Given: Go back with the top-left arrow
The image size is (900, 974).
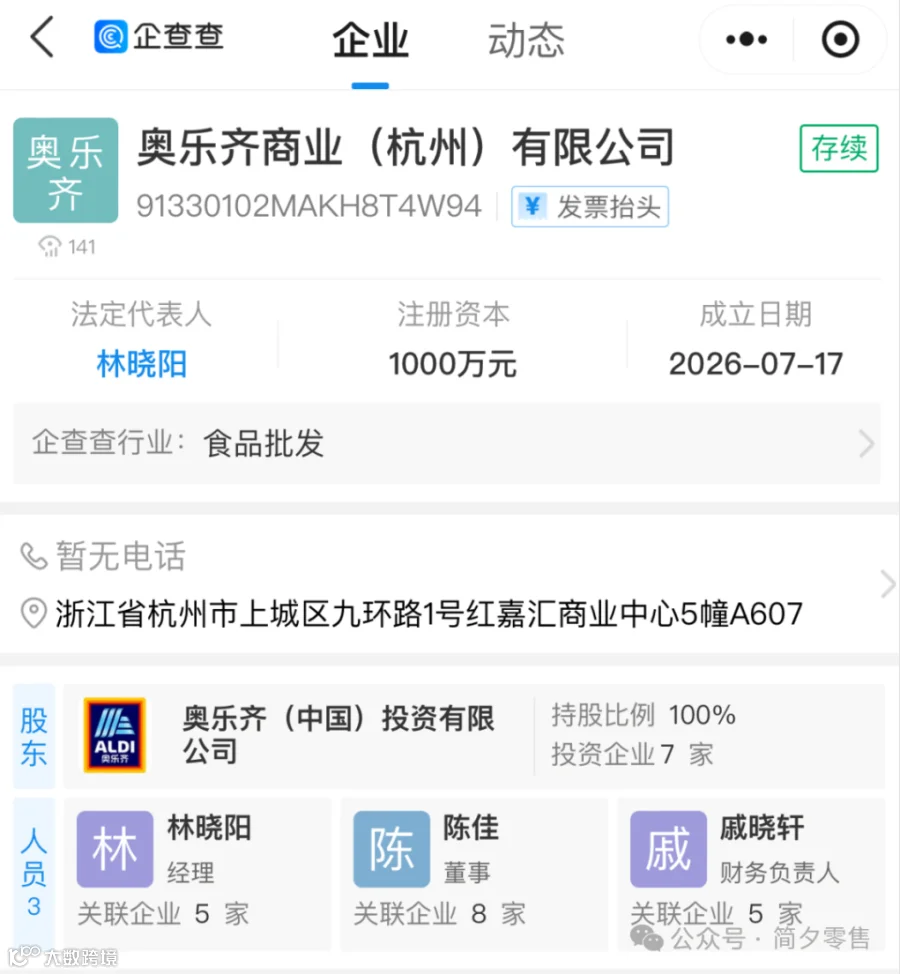Looking at the screenshot, I should (43, 38).
